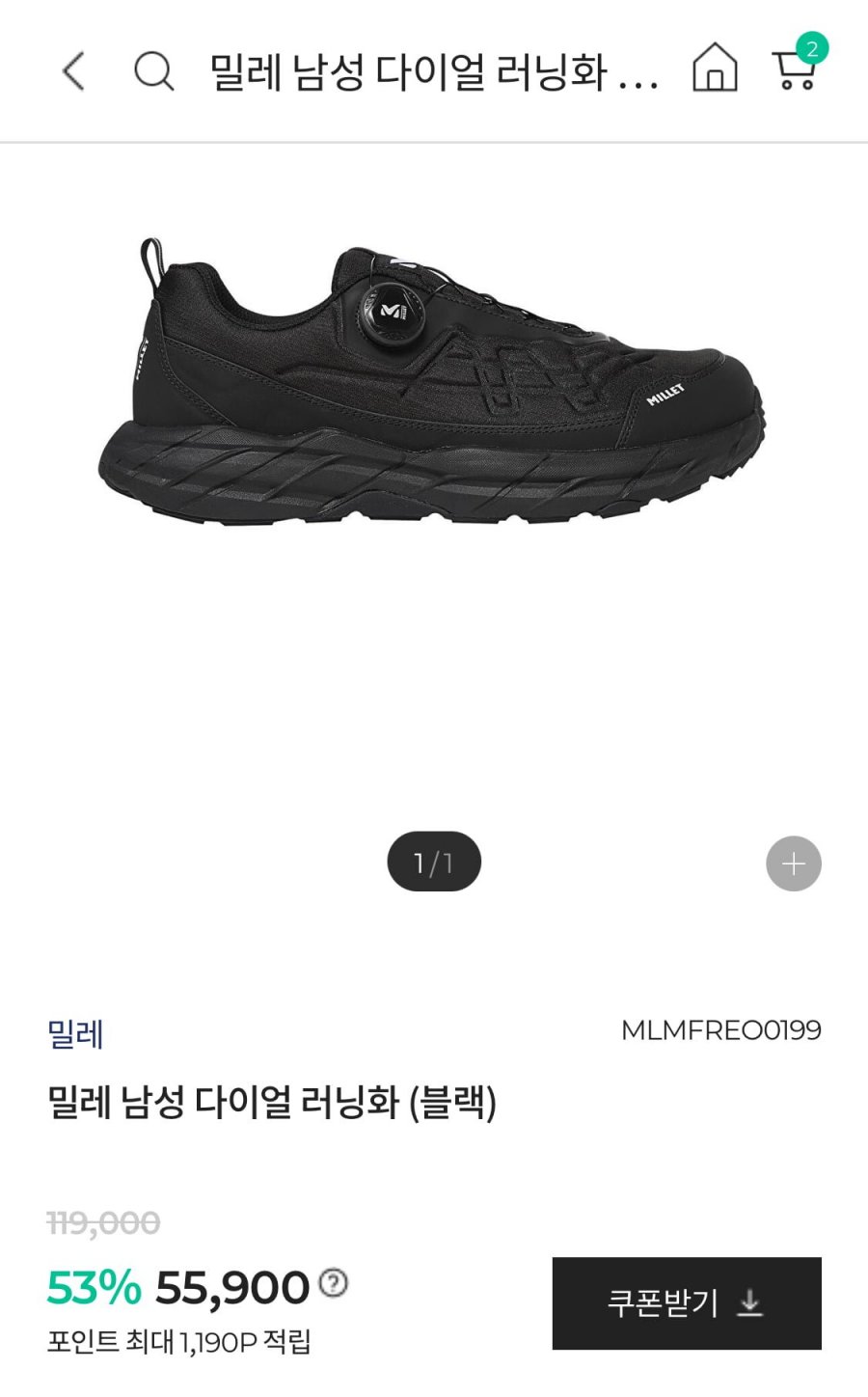Viewport: 868px width, 1397px height.
Task: View the black running shoe photo
Action: 432,386
